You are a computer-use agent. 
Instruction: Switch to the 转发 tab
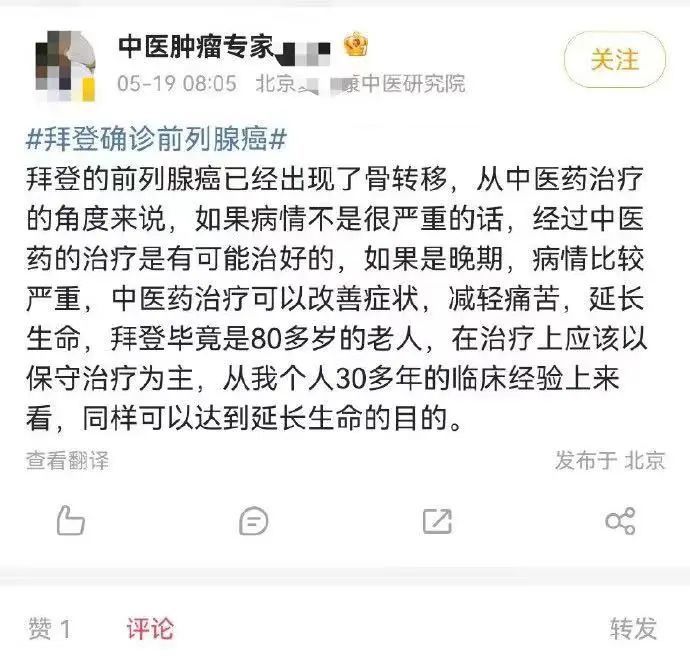click(634, 629)
